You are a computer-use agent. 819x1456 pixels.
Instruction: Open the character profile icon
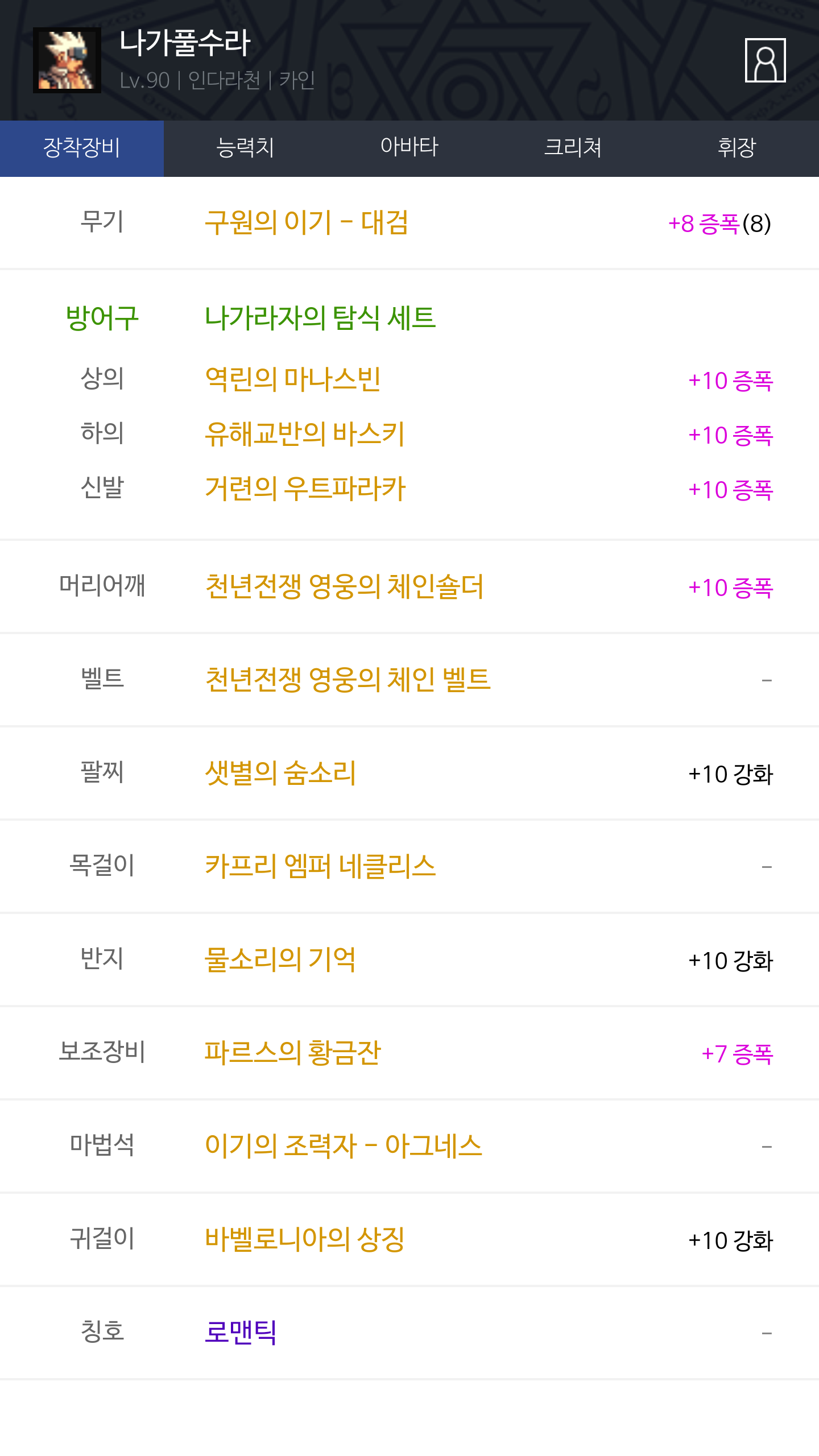[765, 60]
